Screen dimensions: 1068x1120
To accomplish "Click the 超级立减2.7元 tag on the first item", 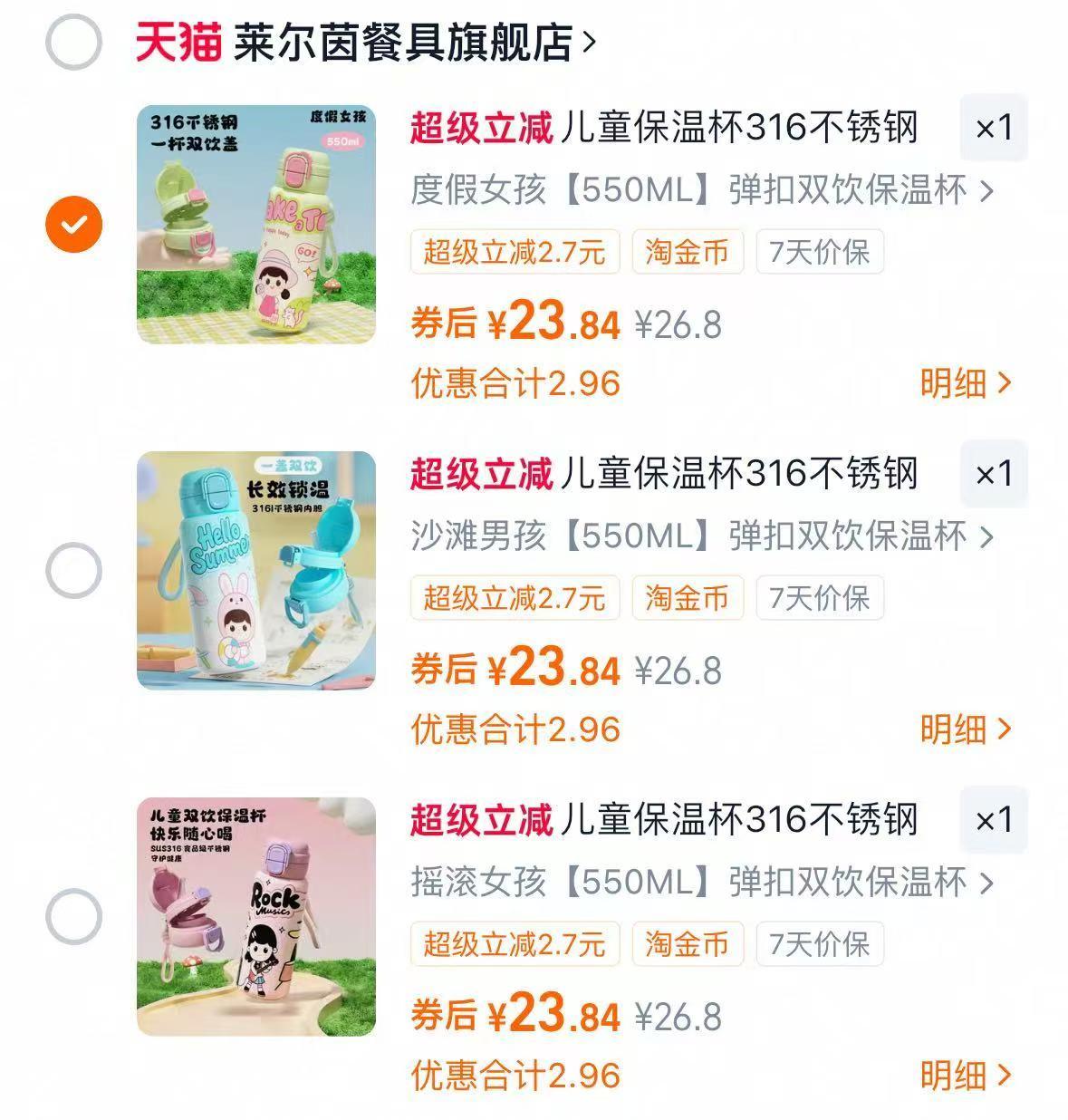I will 514,252.
